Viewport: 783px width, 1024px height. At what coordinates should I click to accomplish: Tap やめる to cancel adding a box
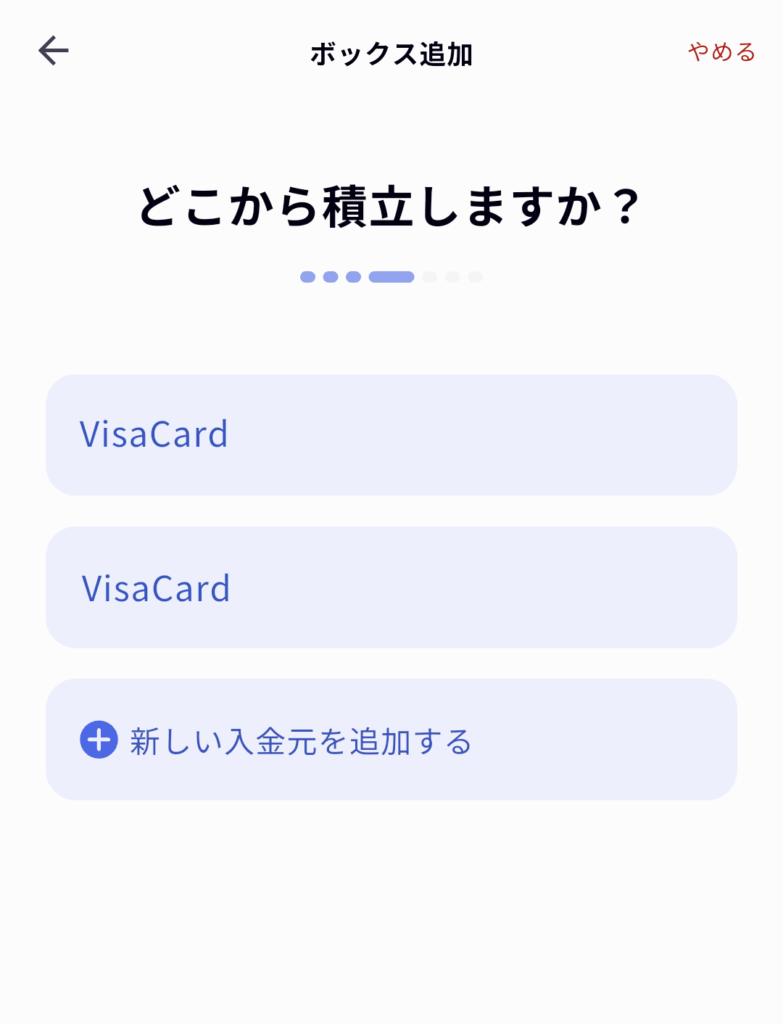(x=721, y=53)
